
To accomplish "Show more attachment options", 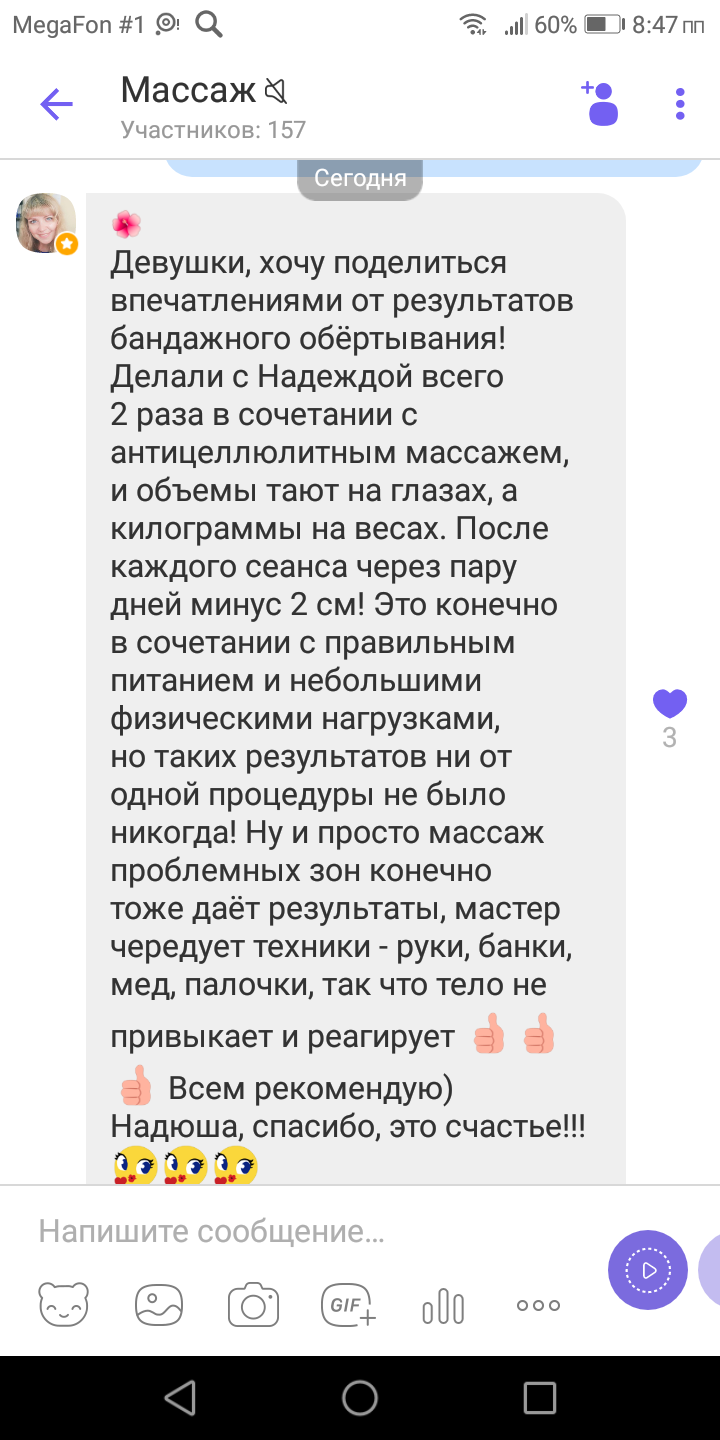I will 538,1305.
